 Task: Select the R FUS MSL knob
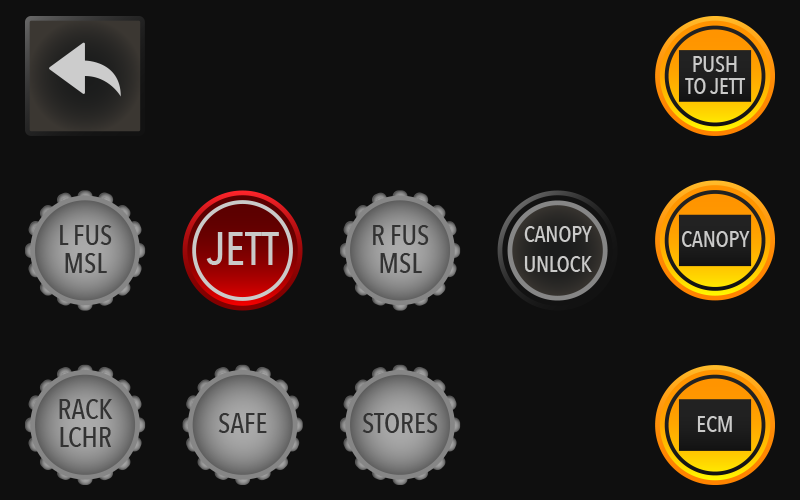pos(400,249)
